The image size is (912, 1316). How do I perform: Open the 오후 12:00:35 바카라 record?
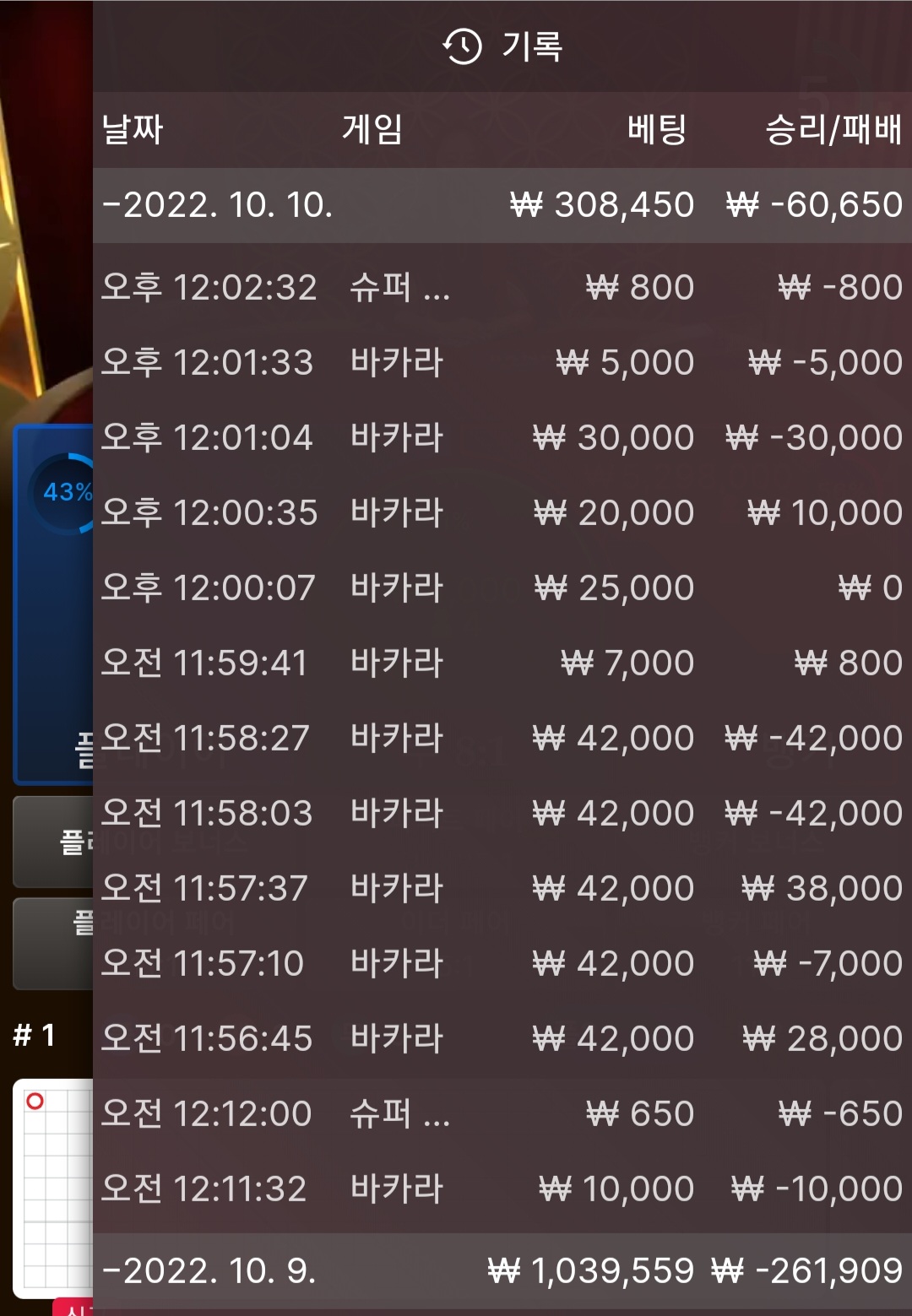[502, 513]
